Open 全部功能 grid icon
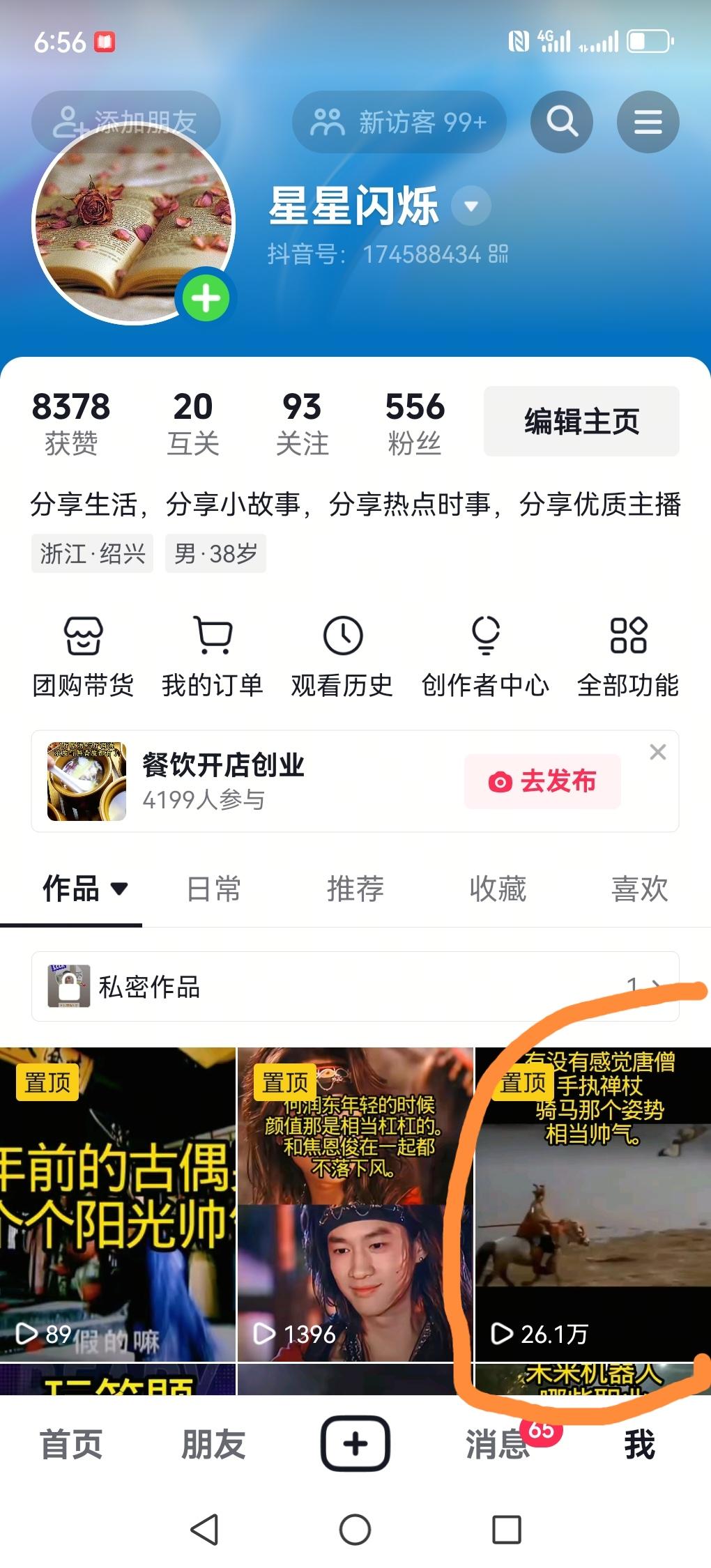This screenshot has width=711, height=1568. click(x=628, y=636)
